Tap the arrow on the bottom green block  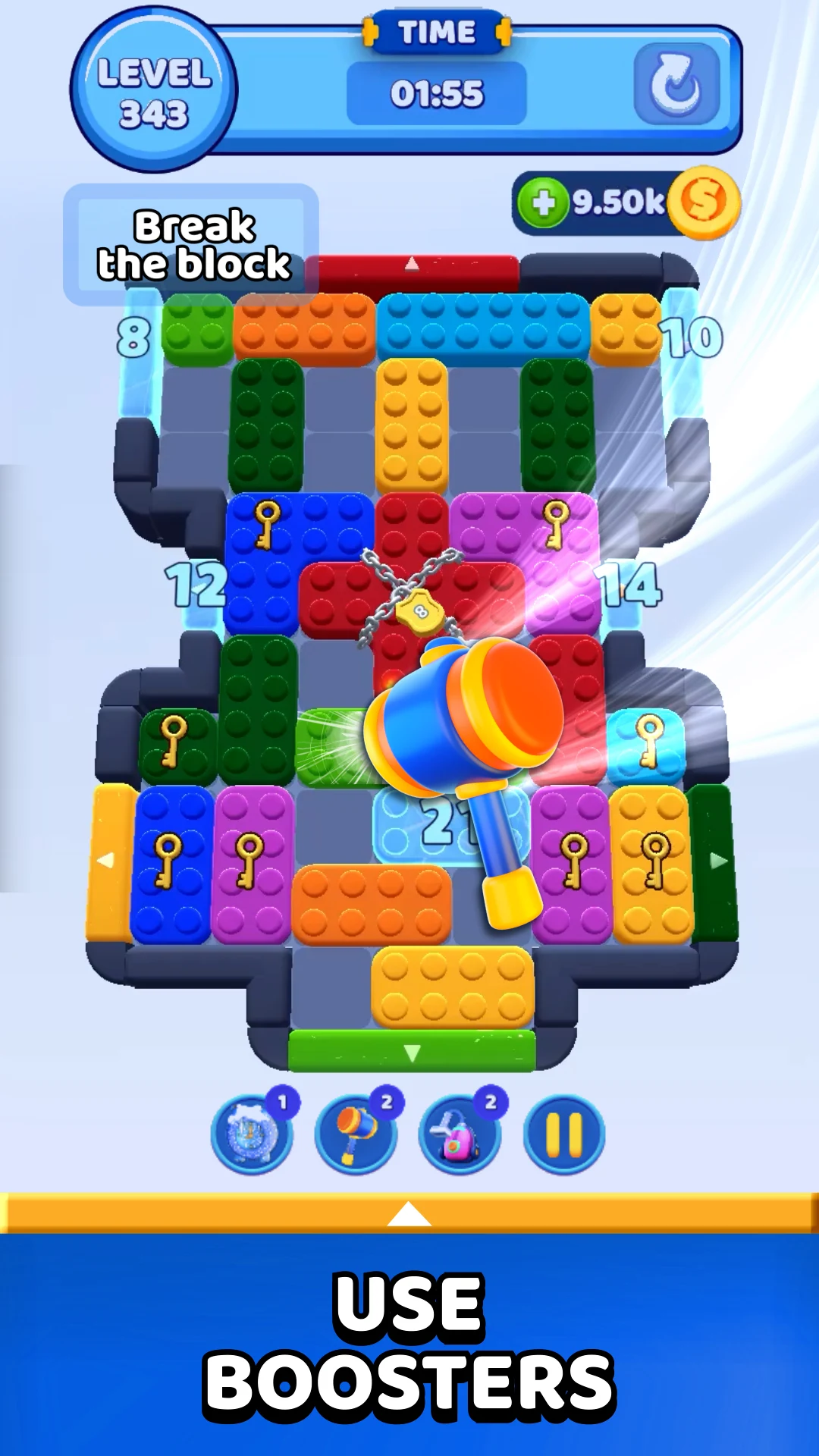[413, 1052]
